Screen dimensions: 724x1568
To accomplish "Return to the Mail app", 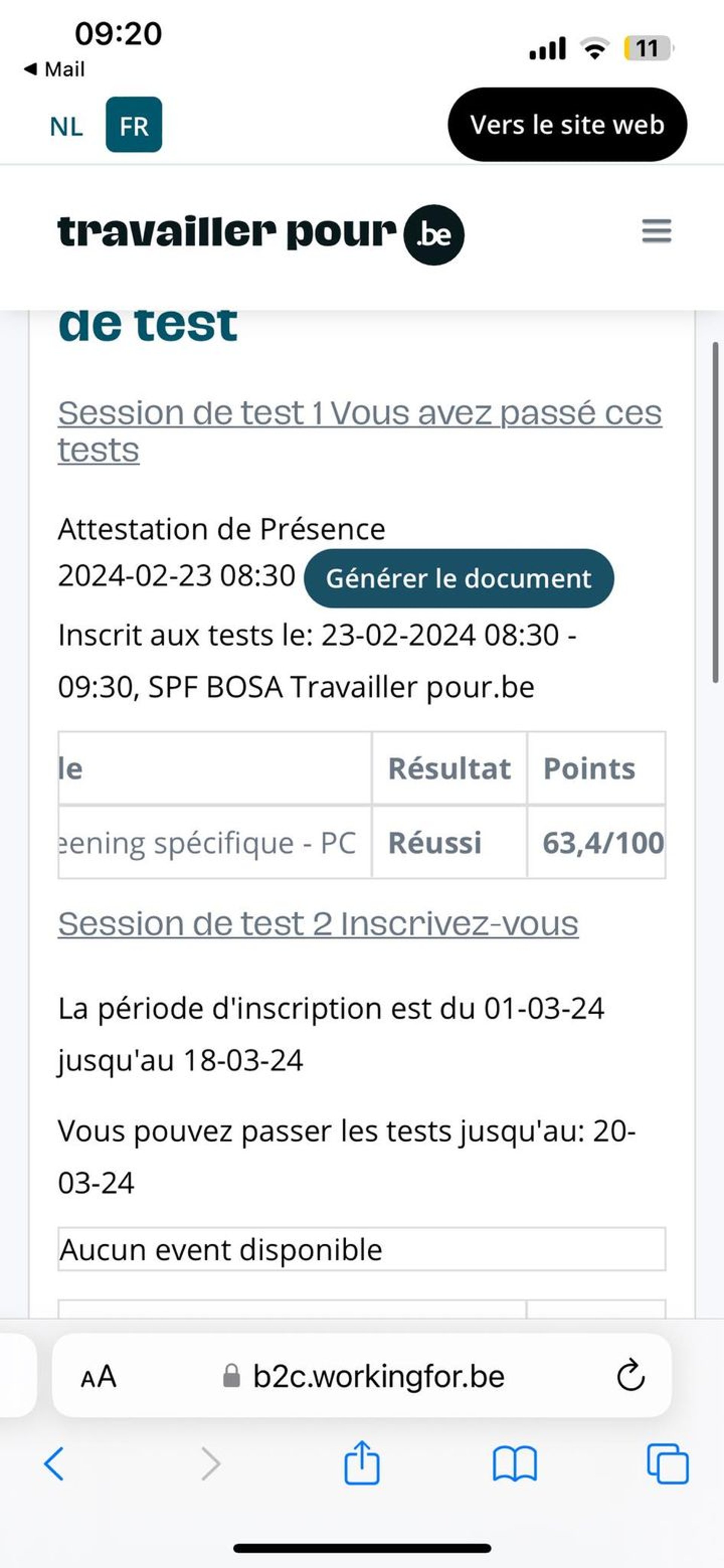I will [x=54, y=69].
